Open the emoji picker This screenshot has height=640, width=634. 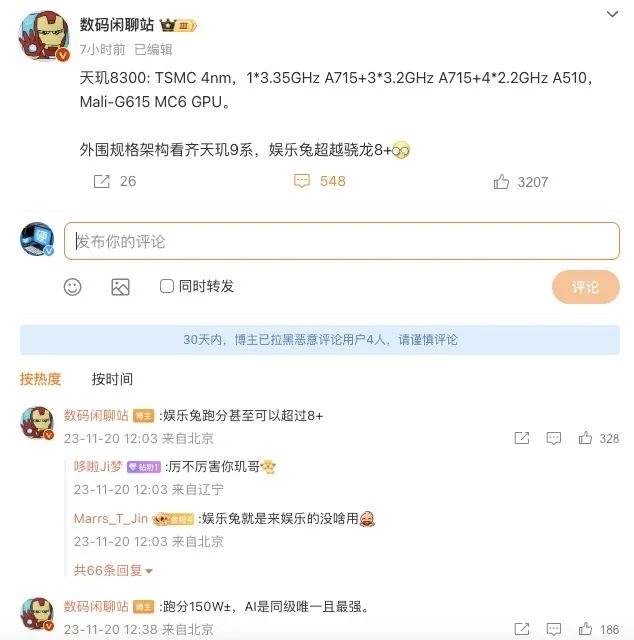pos(73,287)
